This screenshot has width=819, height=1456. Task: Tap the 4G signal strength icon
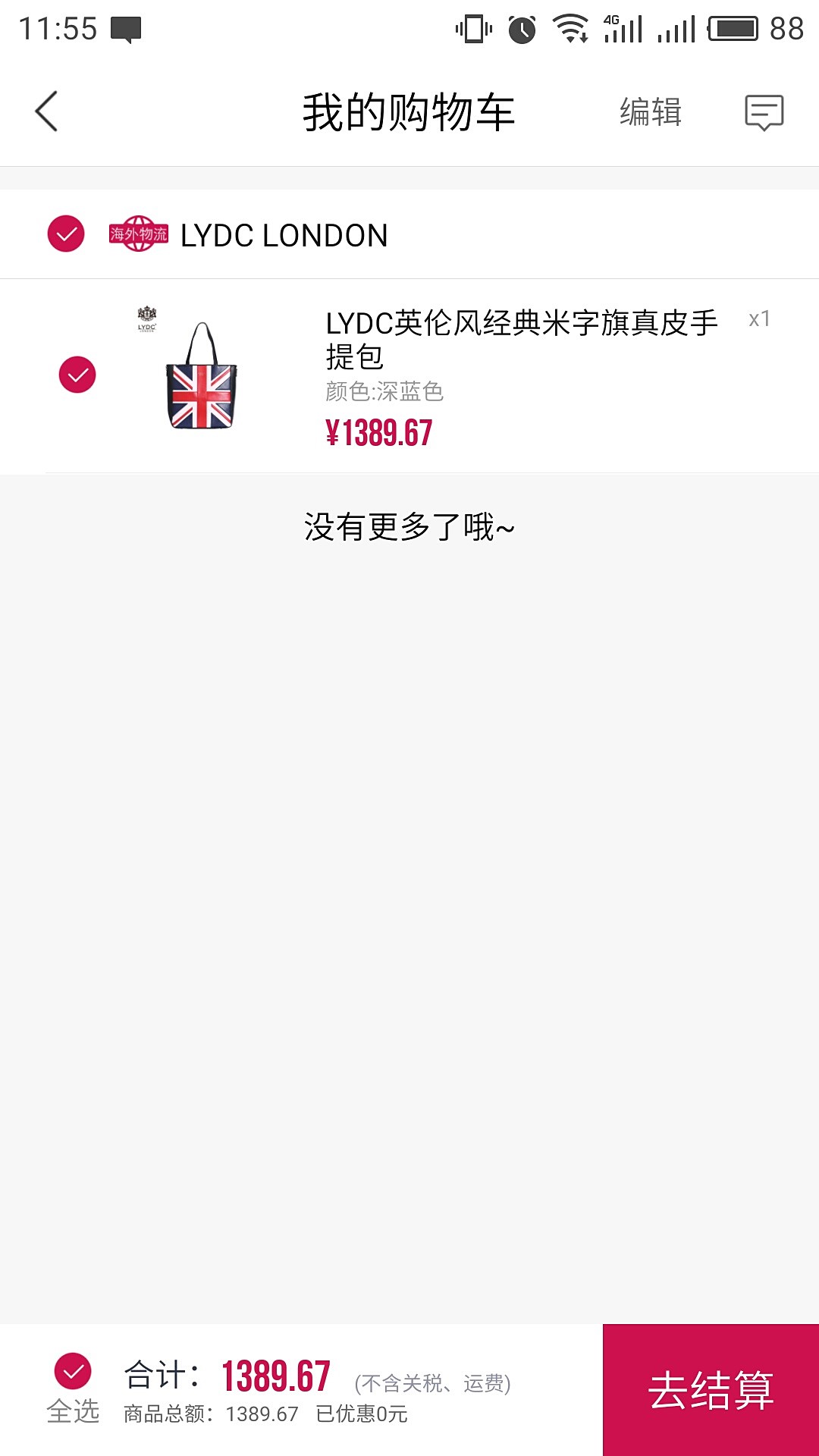622,29
